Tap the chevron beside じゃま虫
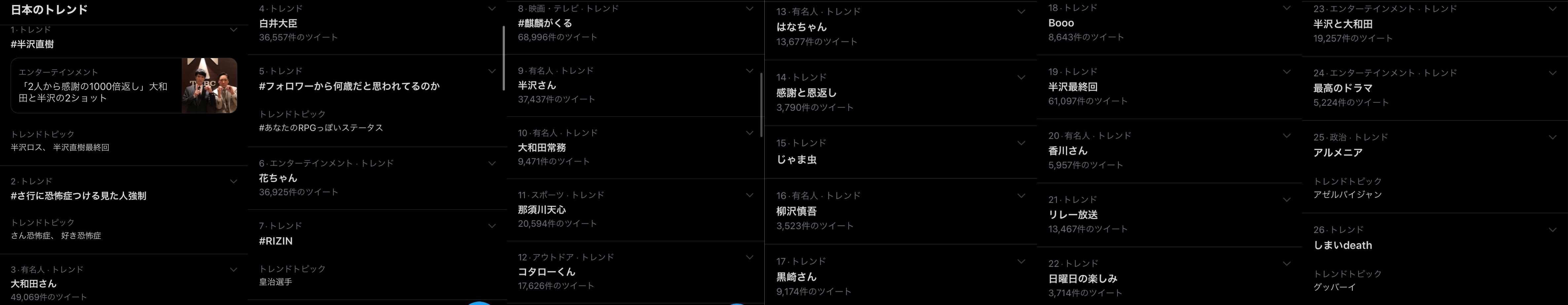The width and height of the screenshot is (1568, 305). 1021,143
